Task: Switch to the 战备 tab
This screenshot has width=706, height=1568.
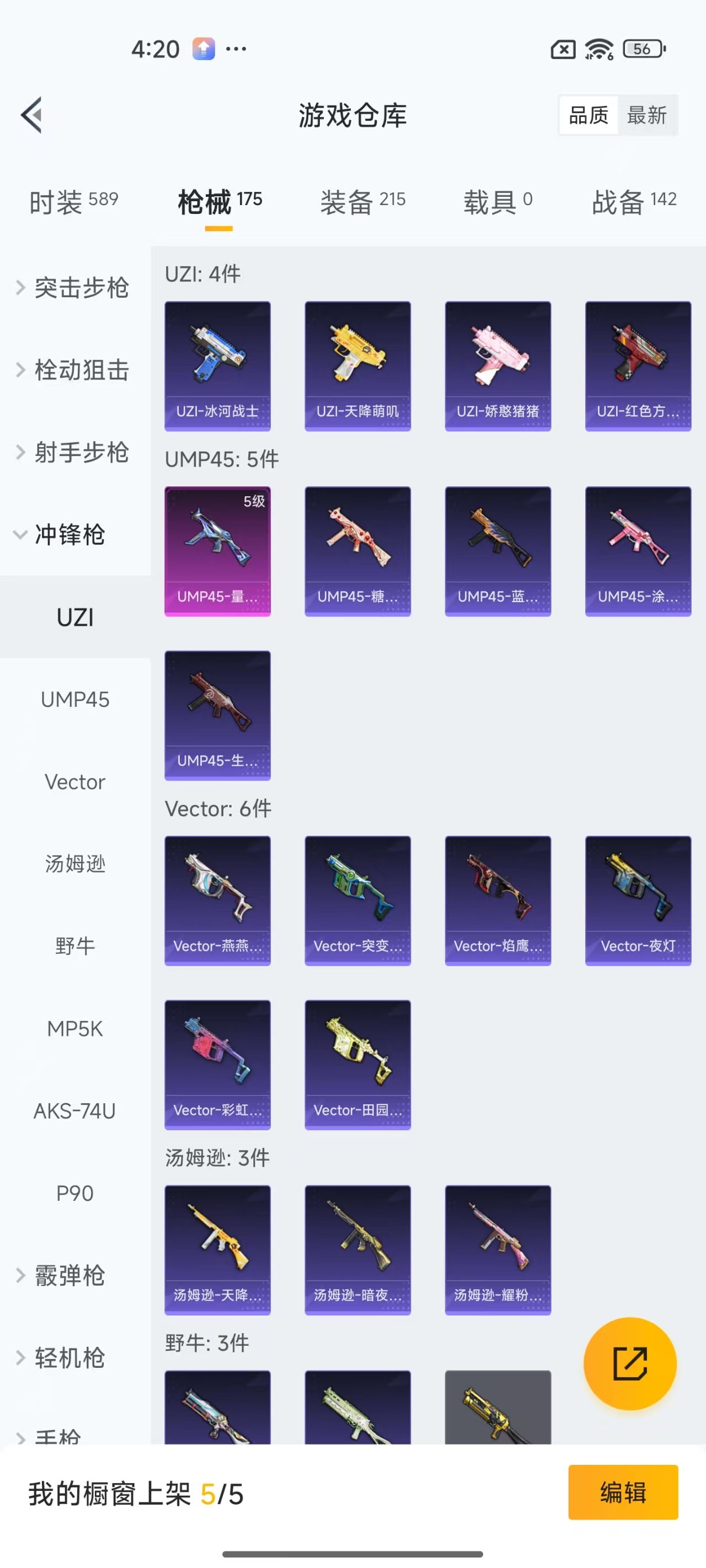Action: pos(634,201)
